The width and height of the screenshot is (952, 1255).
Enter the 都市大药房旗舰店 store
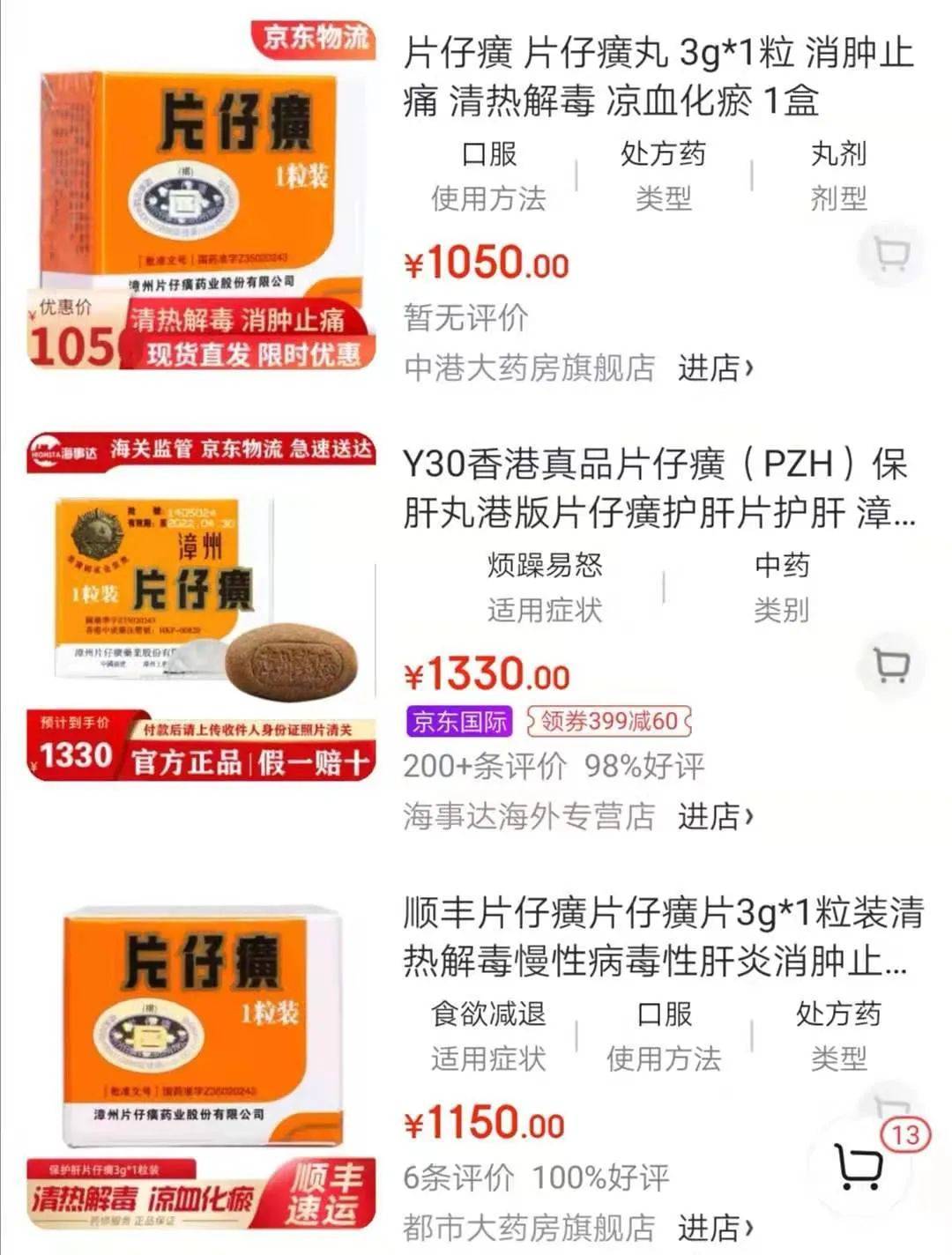715,1227
